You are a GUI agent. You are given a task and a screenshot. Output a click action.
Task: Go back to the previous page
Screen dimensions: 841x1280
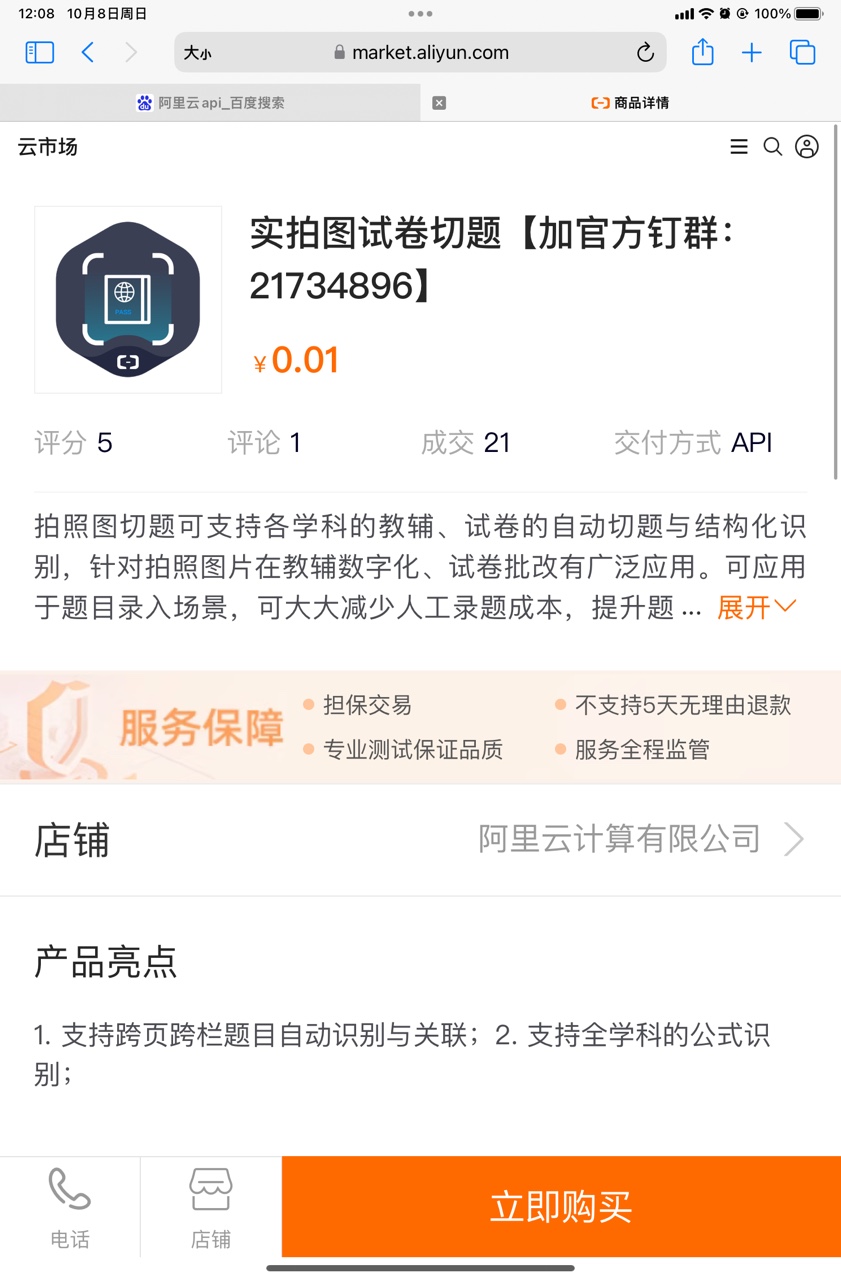point(88,53)
